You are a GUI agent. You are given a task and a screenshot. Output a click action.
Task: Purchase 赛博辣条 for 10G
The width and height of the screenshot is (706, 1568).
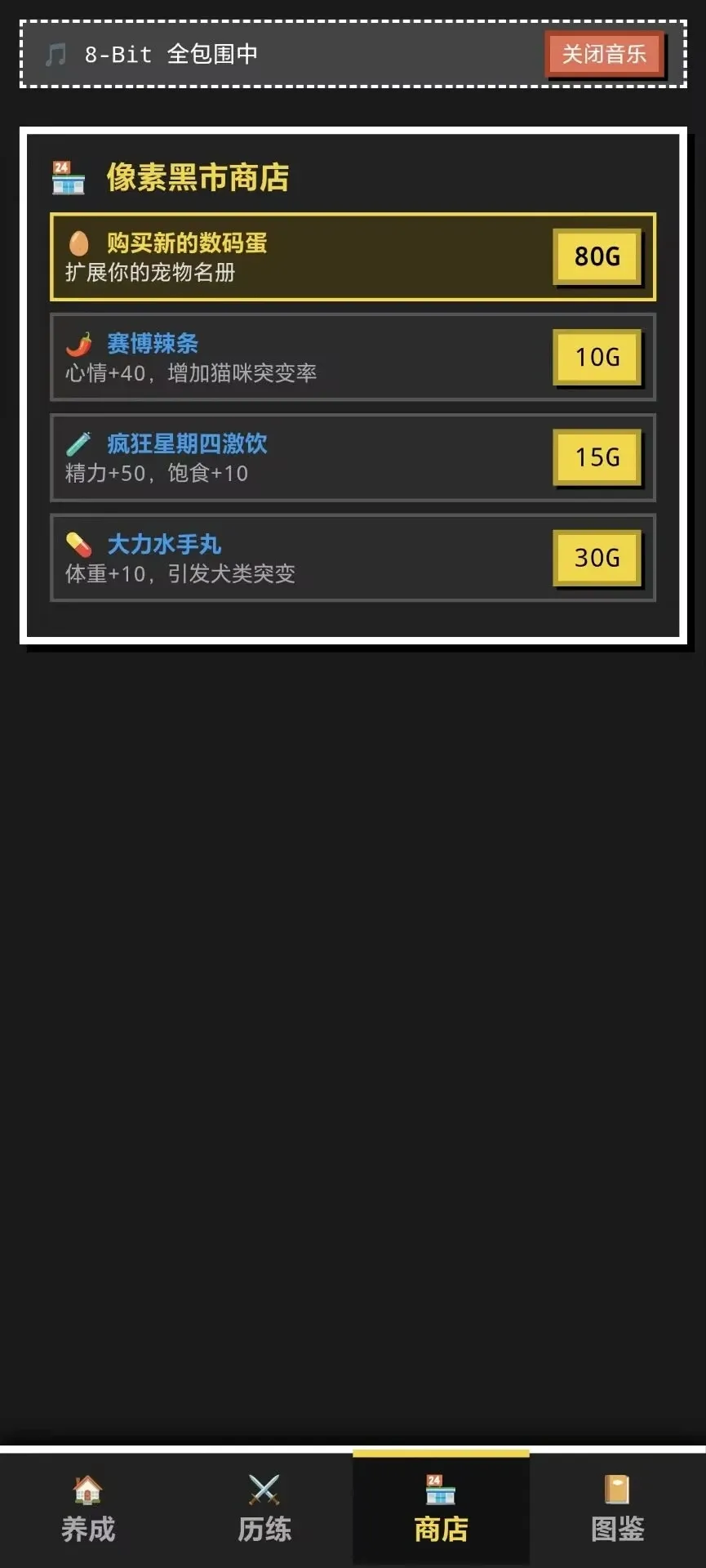click(597, 357)
